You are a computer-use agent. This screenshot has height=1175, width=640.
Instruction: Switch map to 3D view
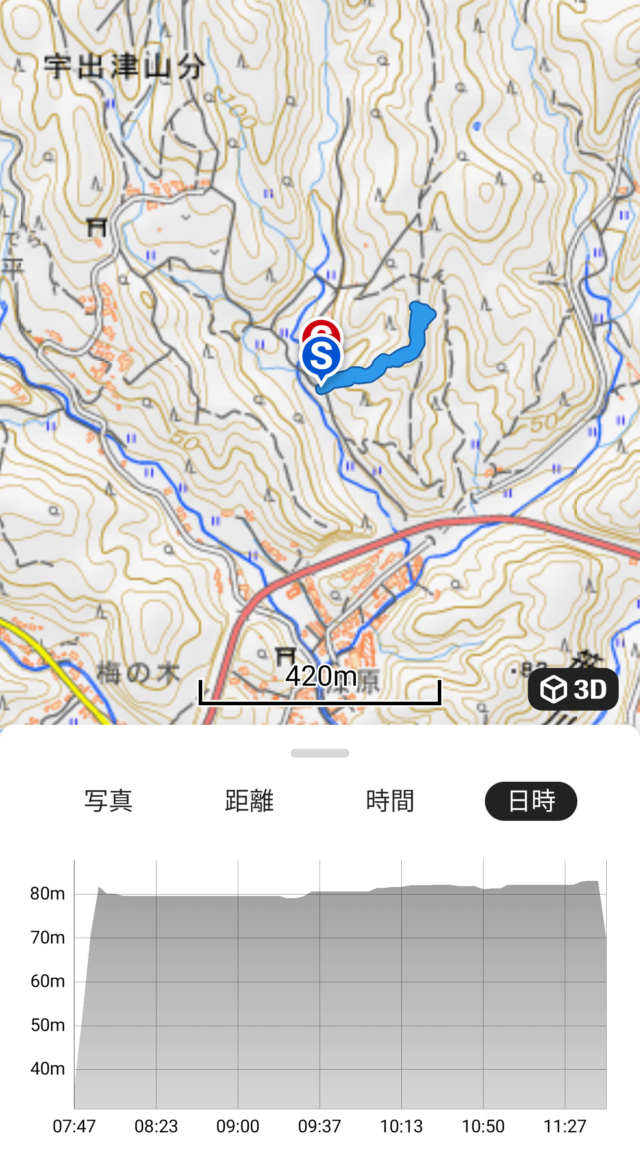coord(573,690)
